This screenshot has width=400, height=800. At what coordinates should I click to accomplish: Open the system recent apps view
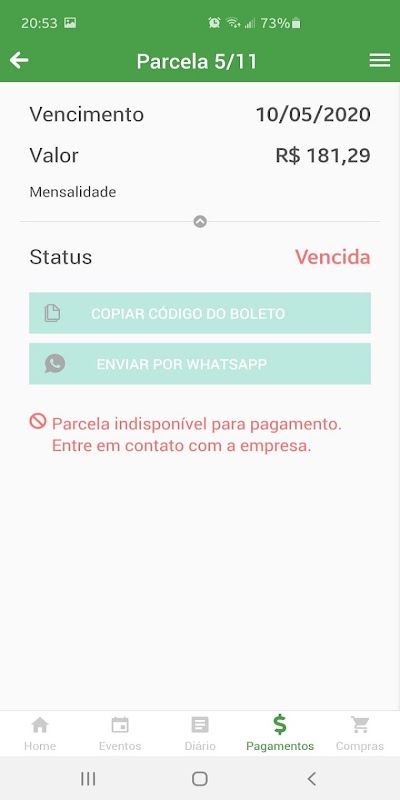click(x=88, y=779)
